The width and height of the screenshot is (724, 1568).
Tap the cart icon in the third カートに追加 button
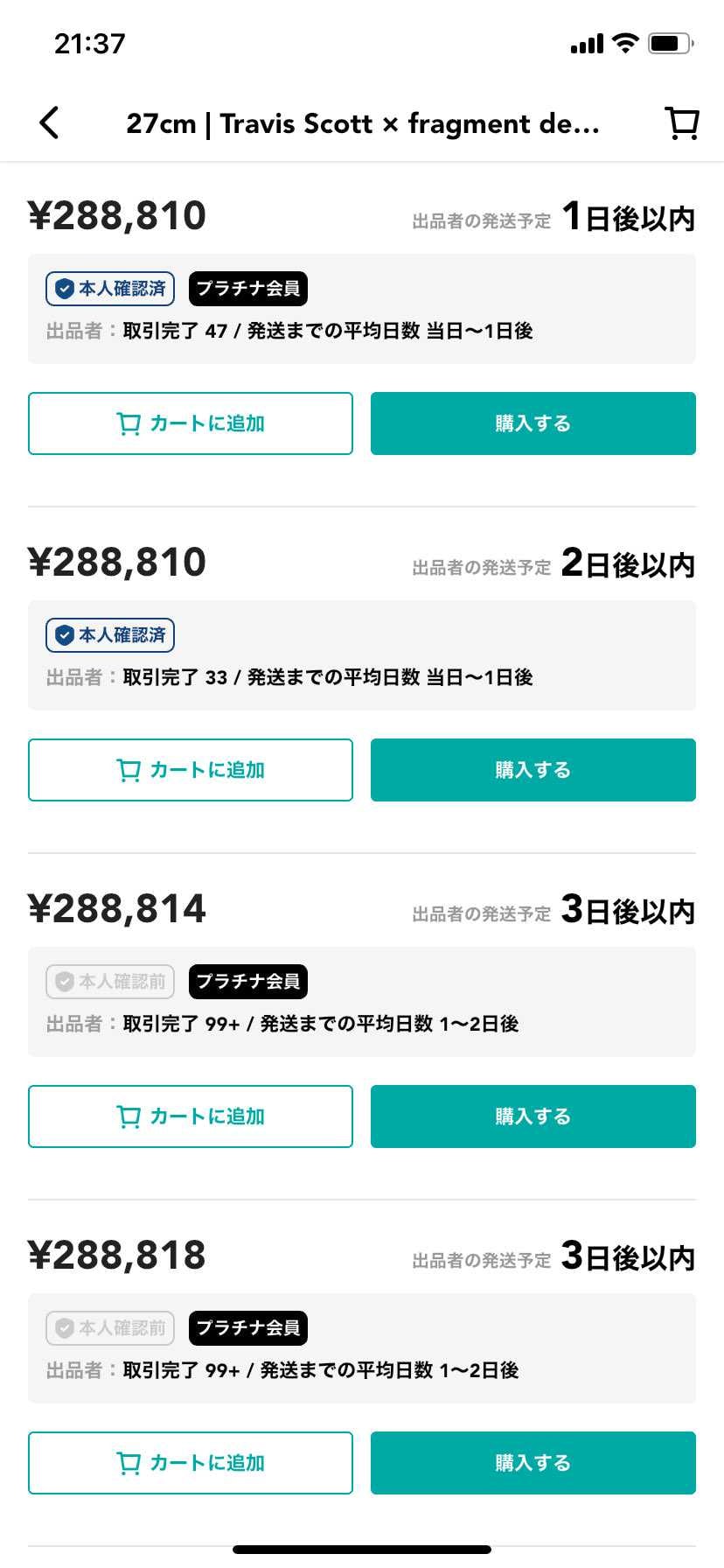point(129,1116)
